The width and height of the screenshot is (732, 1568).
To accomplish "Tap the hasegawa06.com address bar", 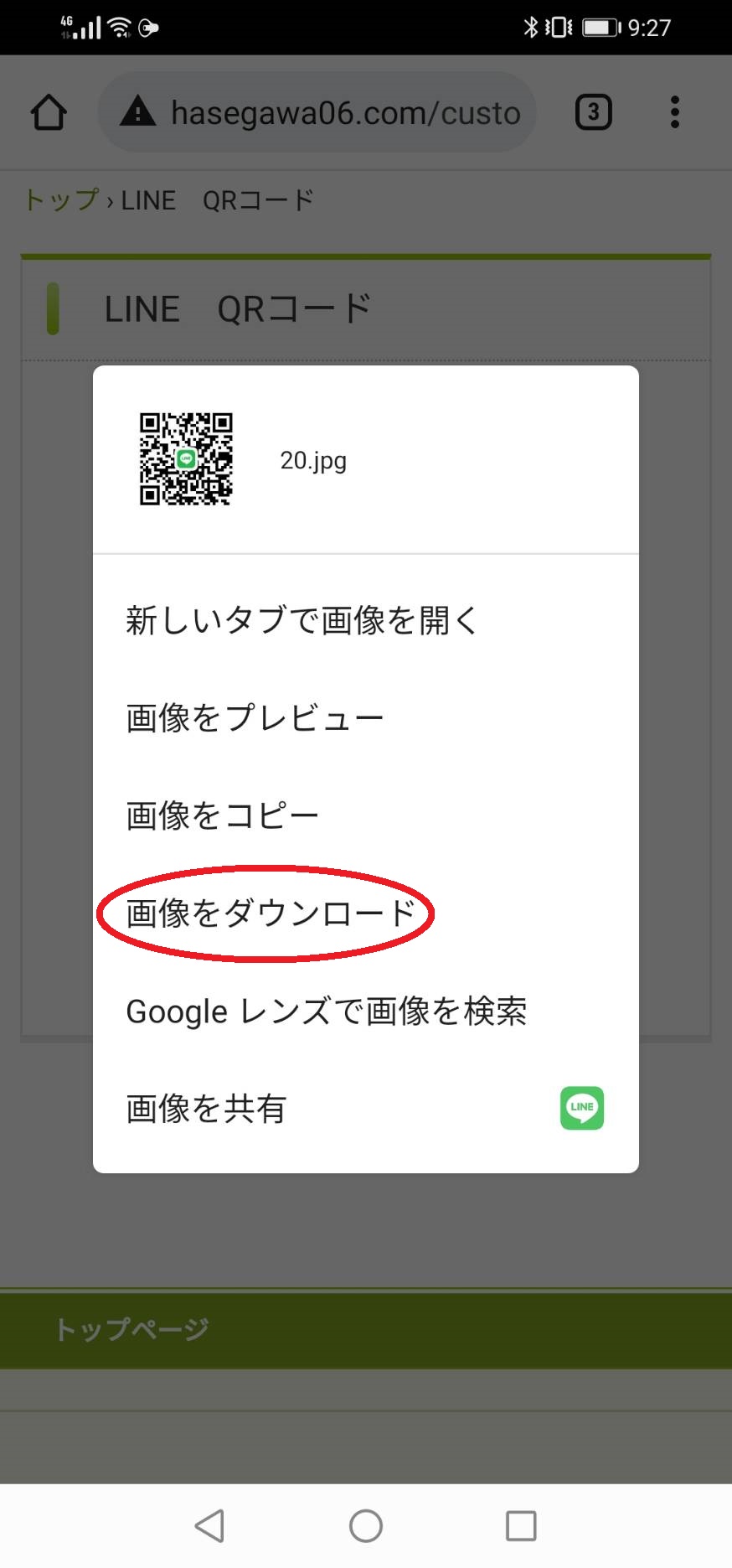I will point(317,112).
